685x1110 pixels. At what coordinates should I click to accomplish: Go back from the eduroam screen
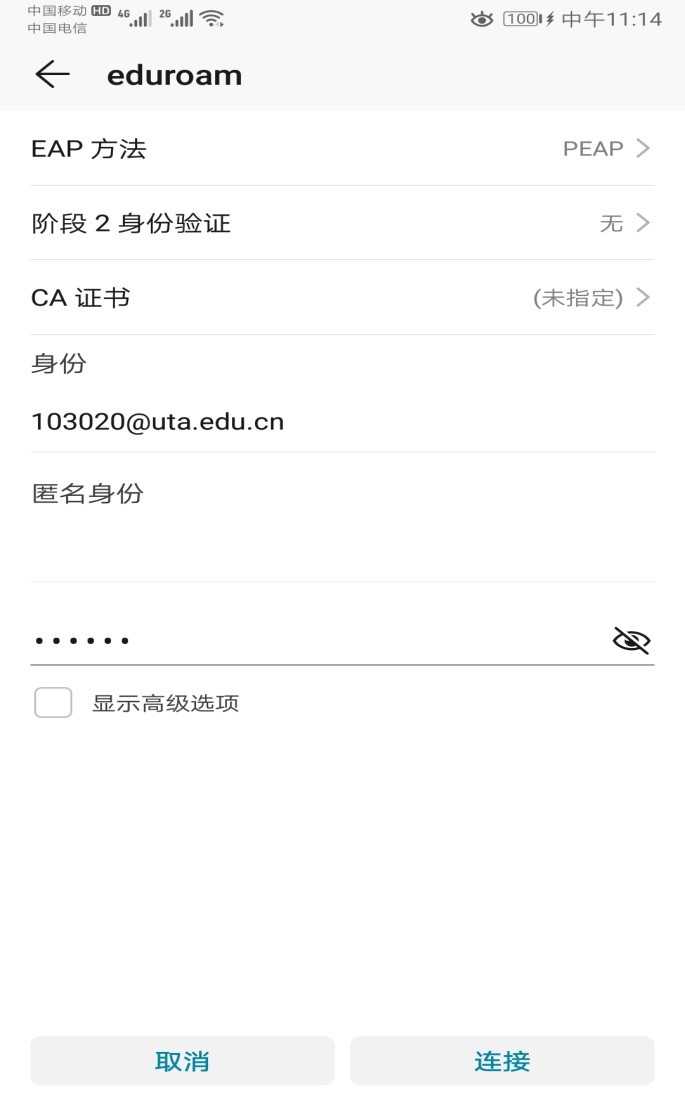(x=52, y=75)
